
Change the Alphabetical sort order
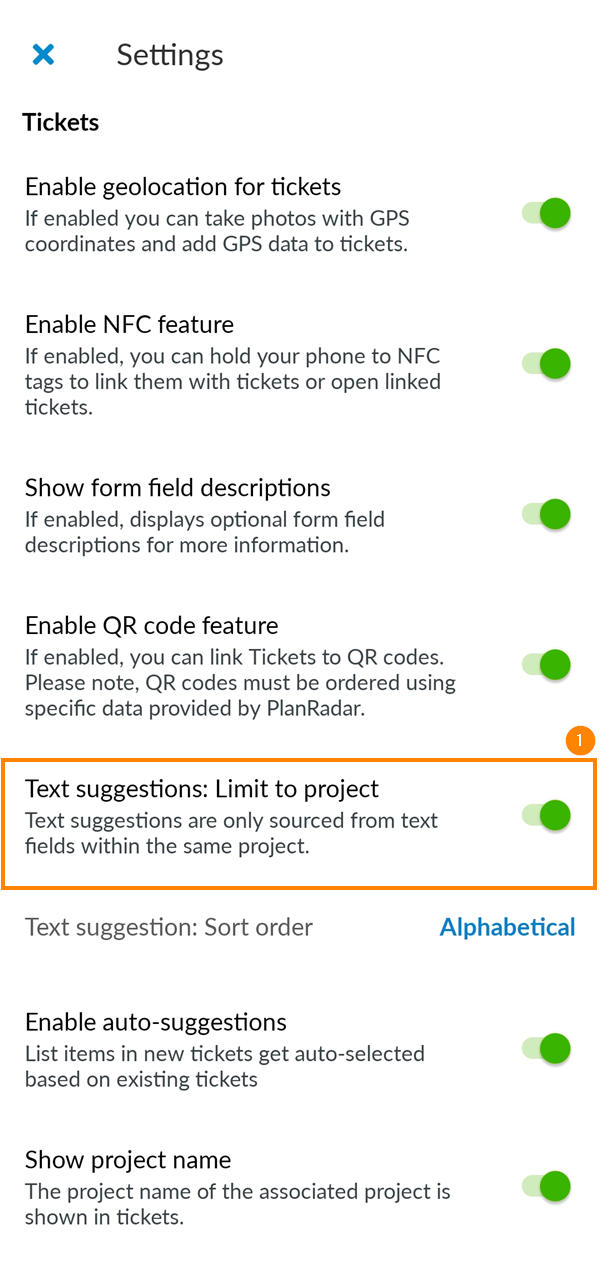click(507, 928)
